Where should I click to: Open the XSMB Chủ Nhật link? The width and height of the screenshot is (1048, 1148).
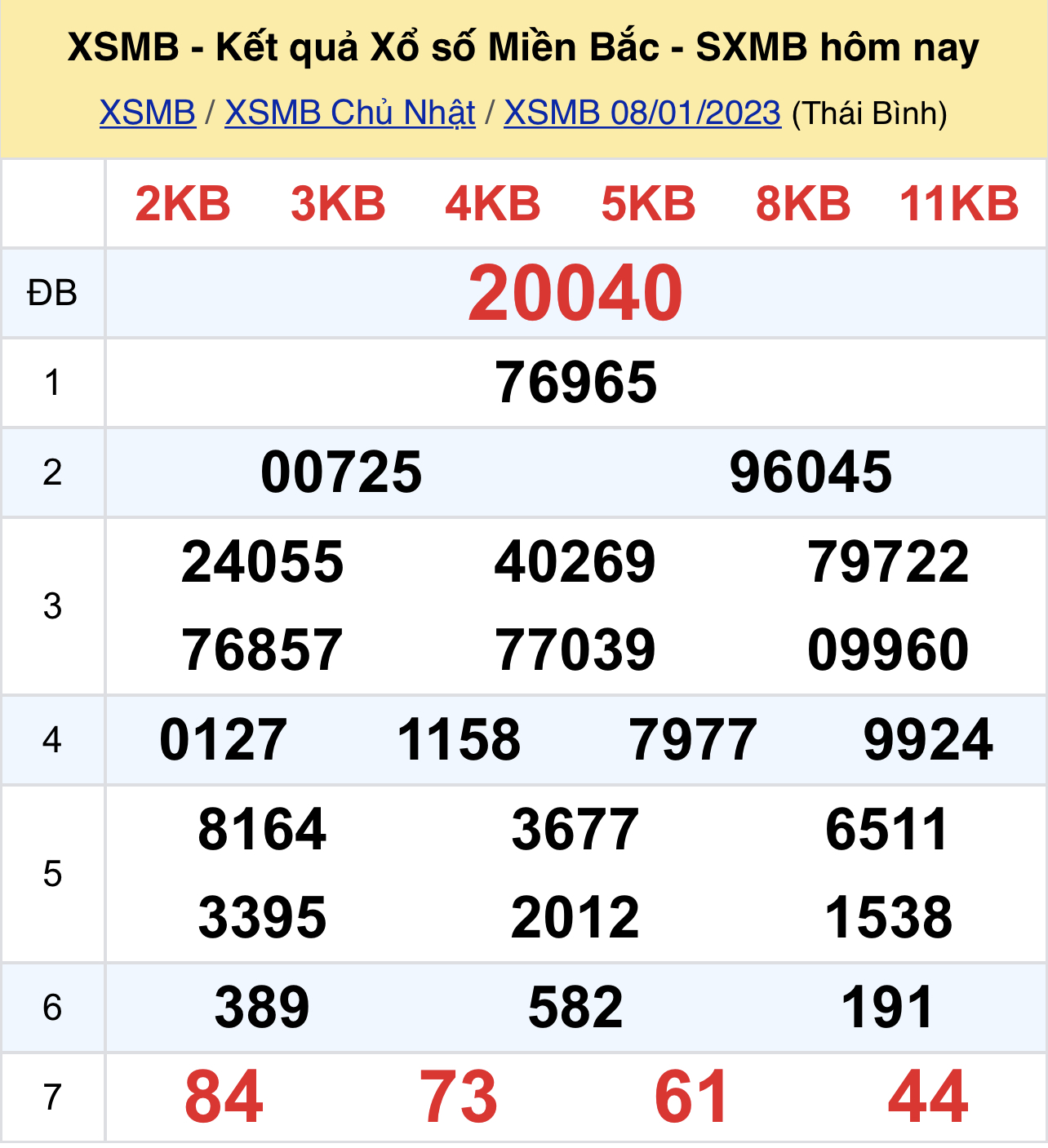(349, 113)
